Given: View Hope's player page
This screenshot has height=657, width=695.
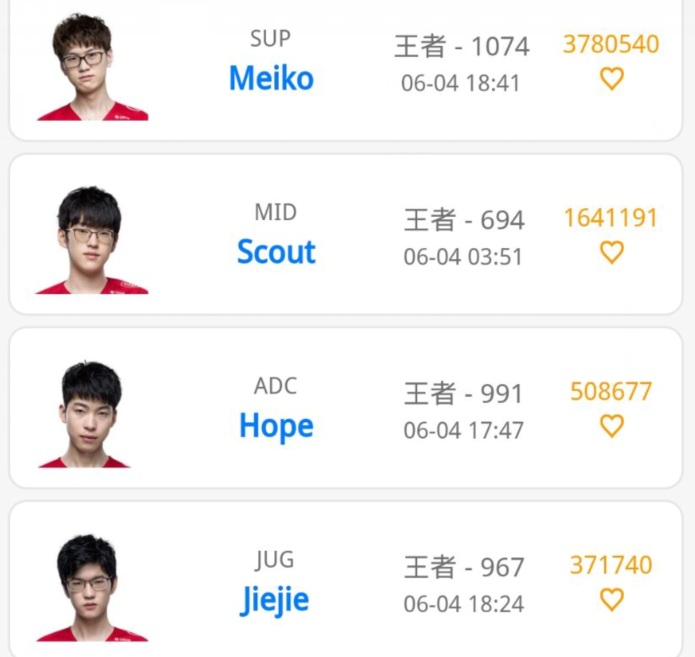Looking at the screenshot, I should tap(276, 426).
